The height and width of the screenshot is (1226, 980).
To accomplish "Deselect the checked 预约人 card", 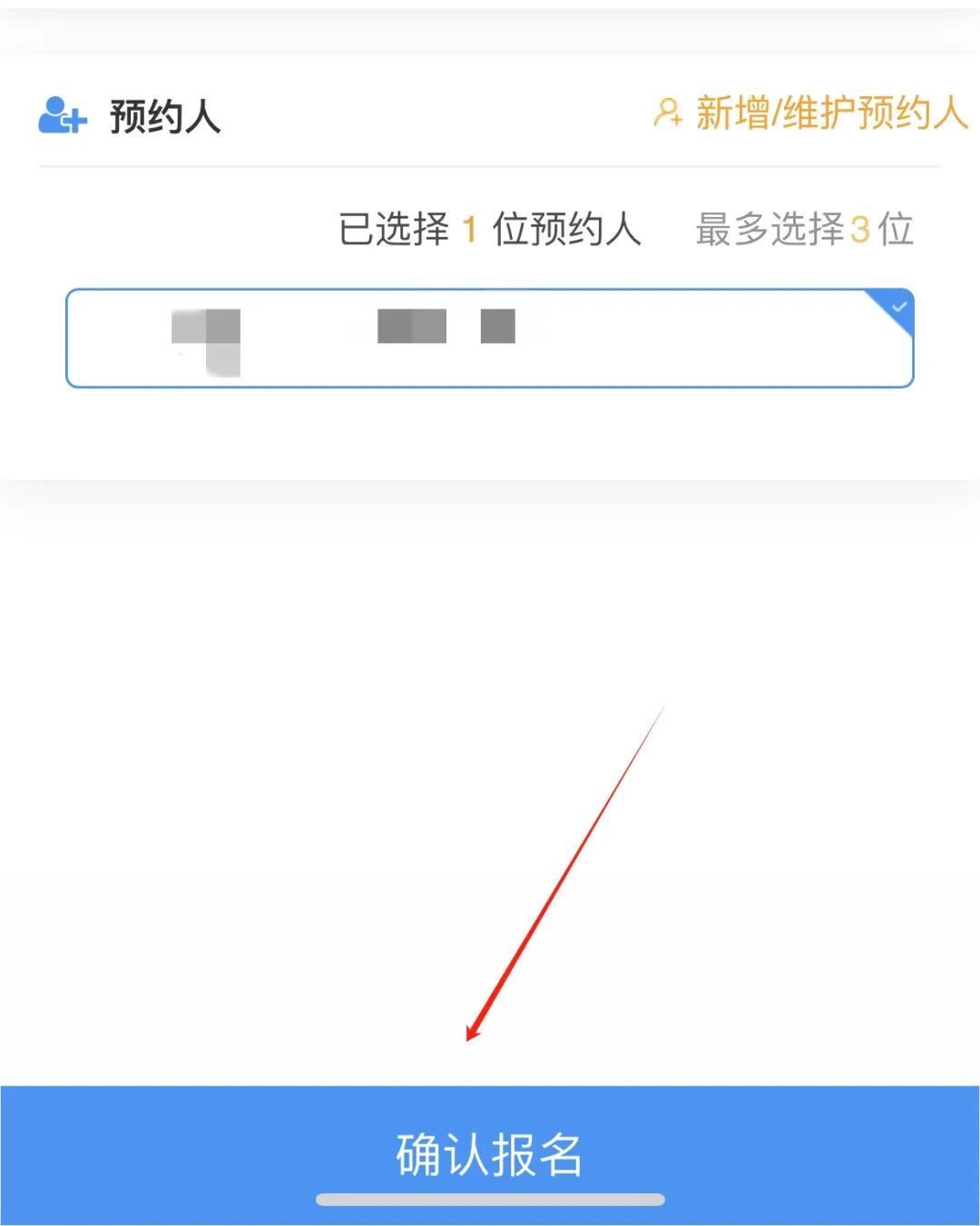I will pos(490,338).
